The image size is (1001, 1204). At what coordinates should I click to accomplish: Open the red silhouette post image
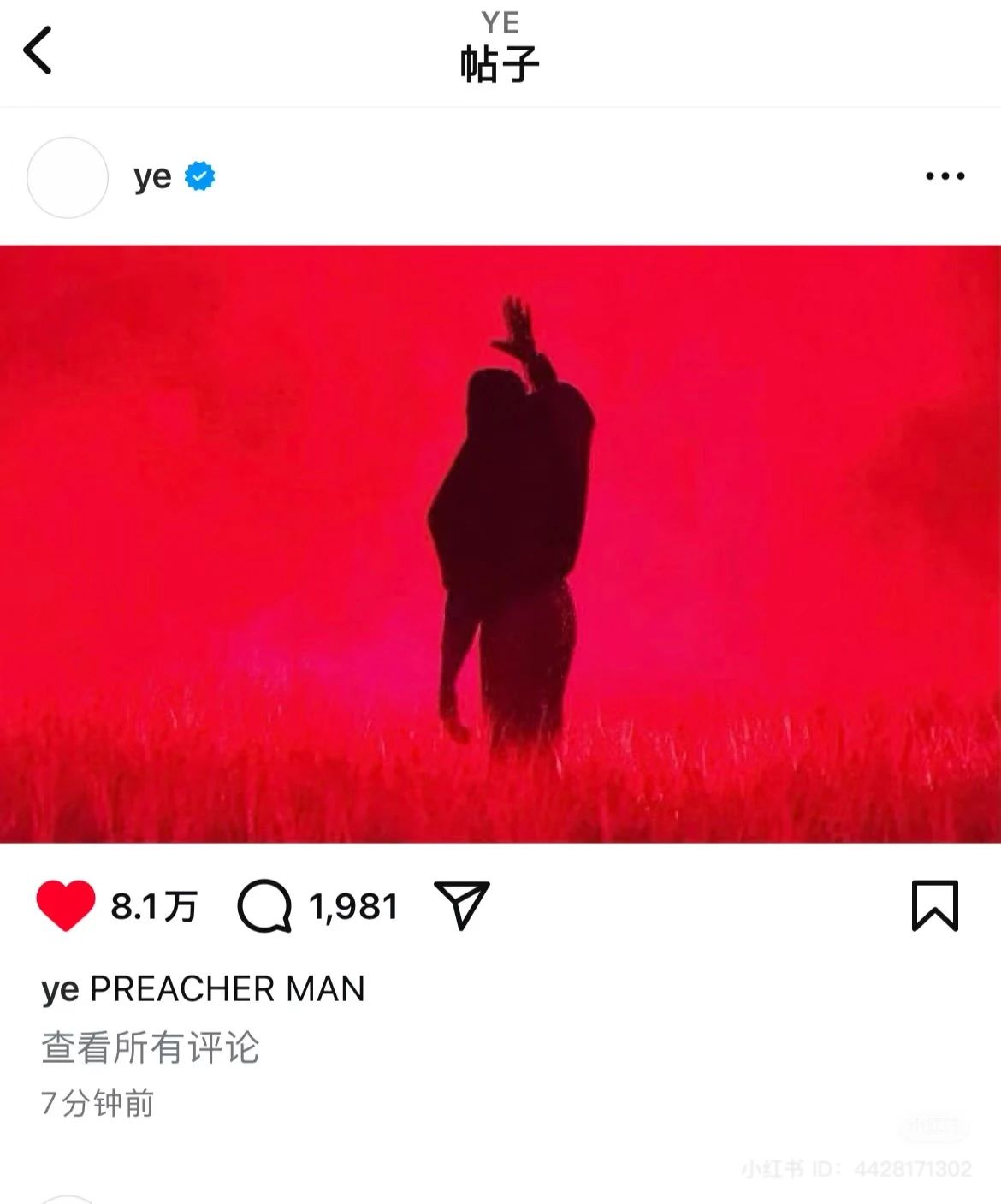[x=500, y=544]
